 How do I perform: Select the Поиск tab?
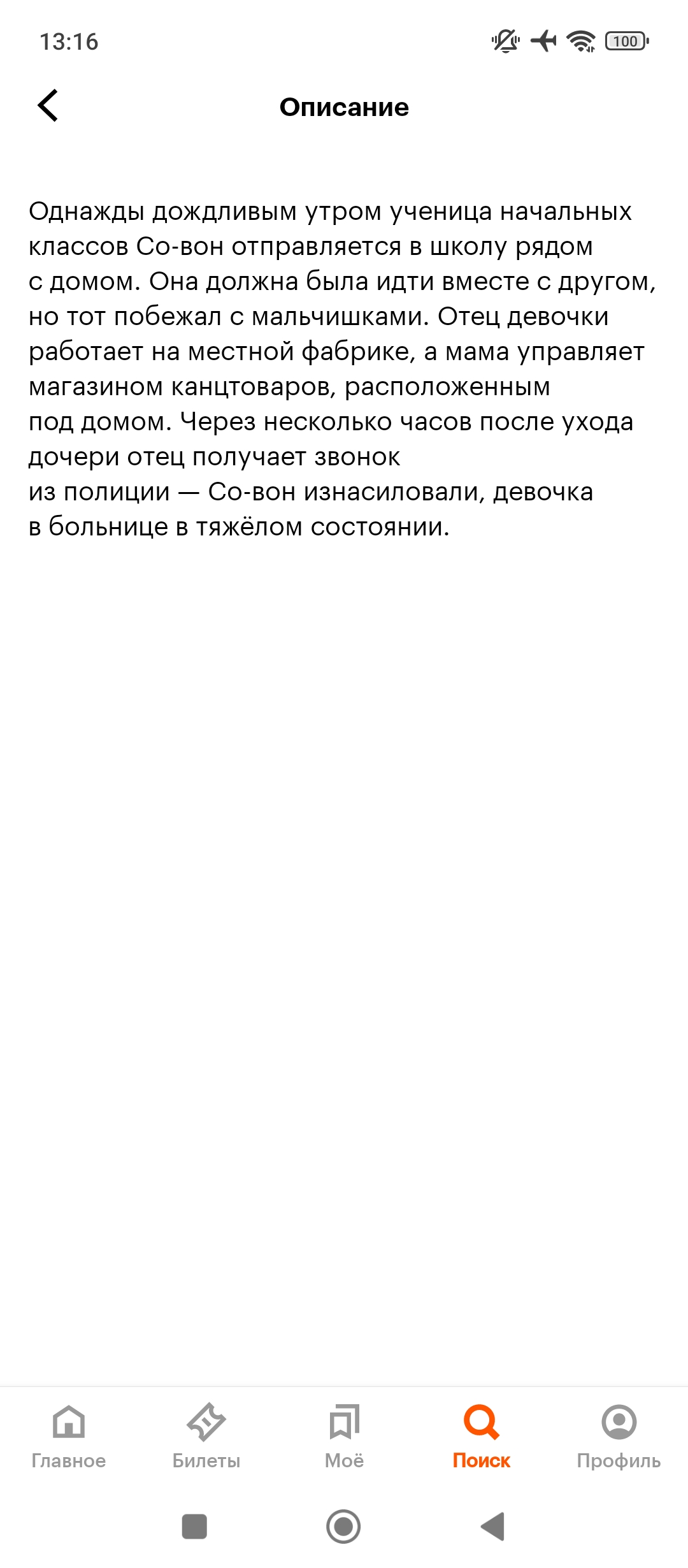pos(482,1437)
